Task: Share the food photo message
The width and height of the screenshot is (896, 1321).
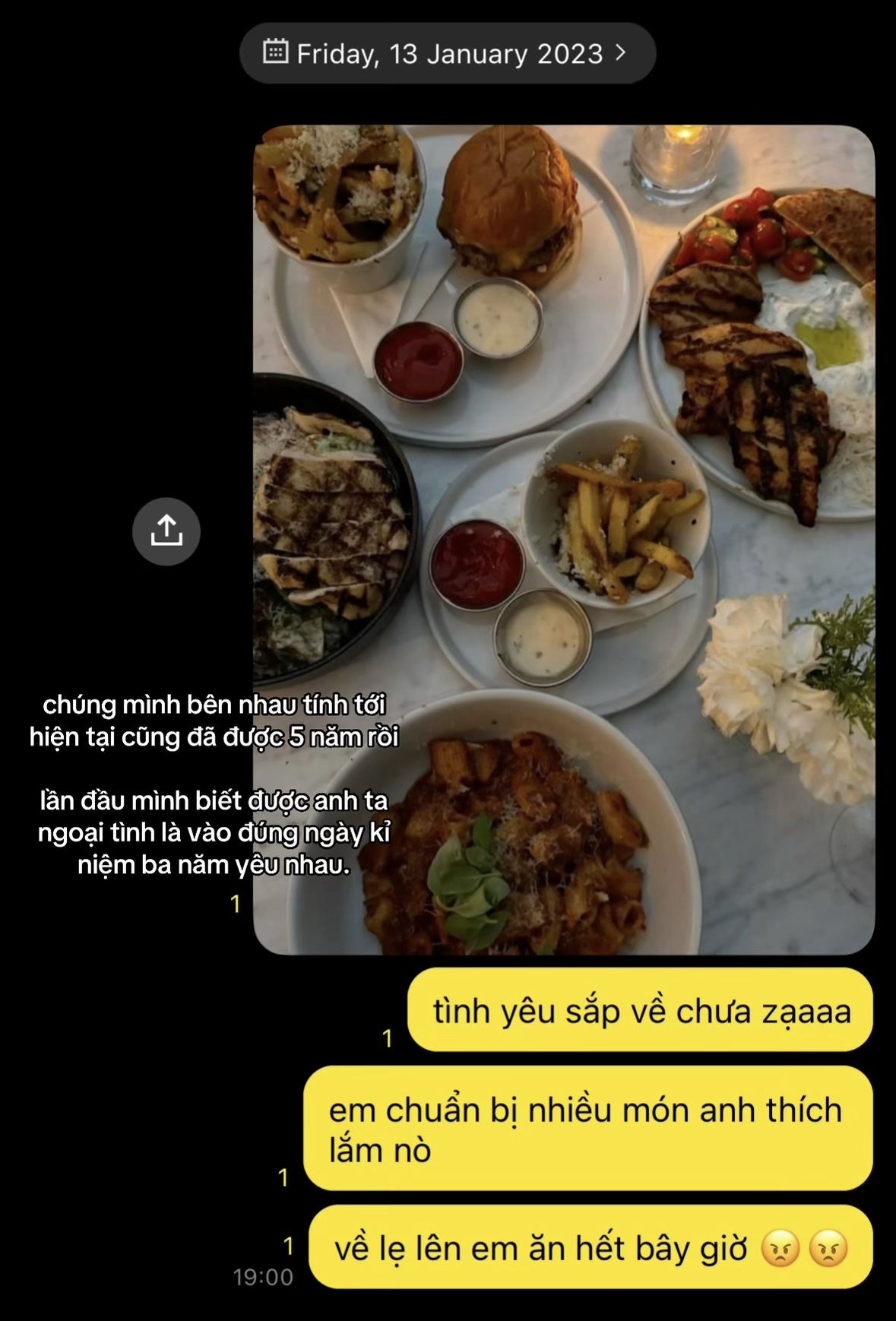Action: (166, 531)
